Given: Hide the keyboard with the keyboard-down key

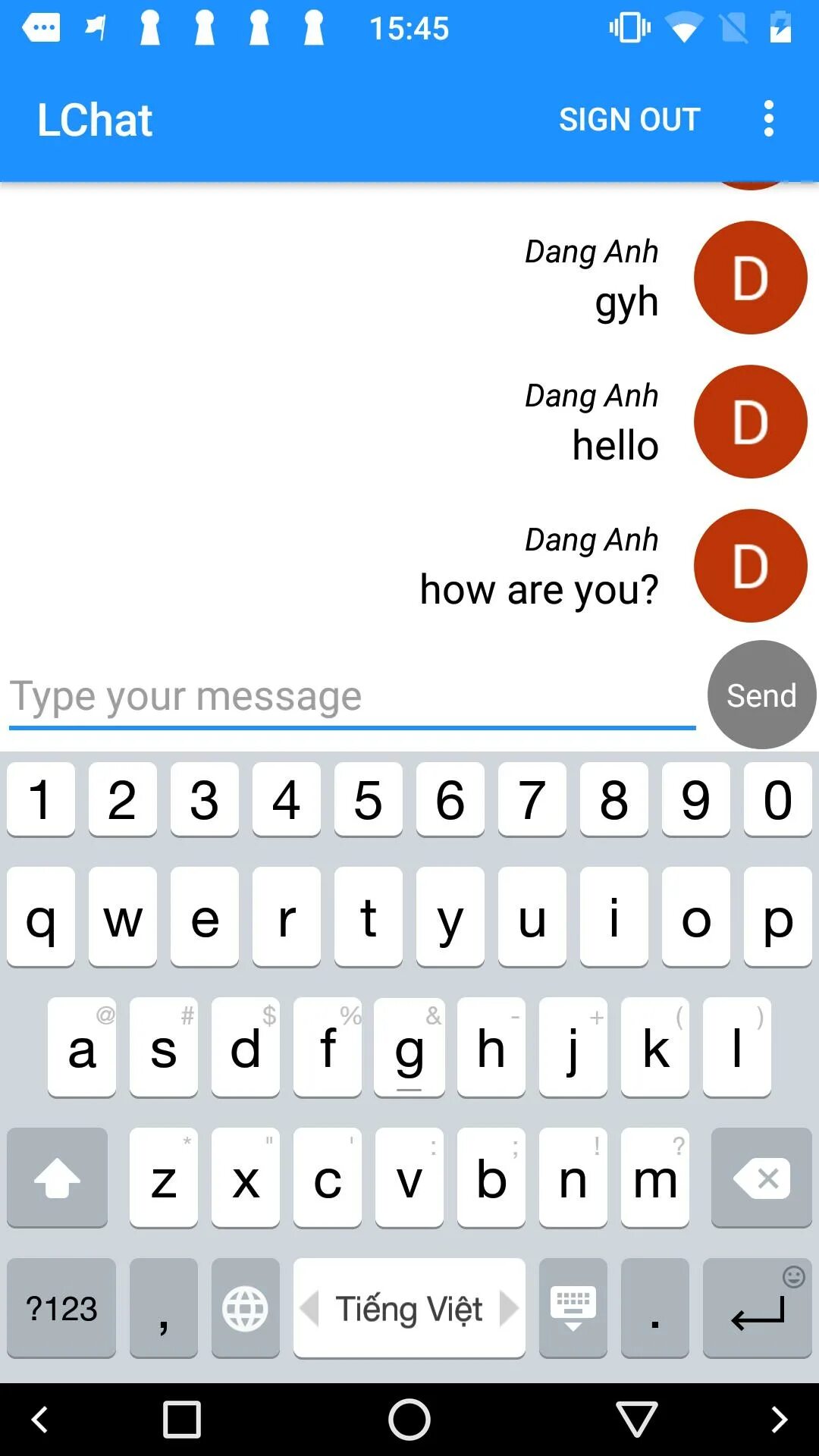Looking at the screenshot, I should (x=573, y=1308).
